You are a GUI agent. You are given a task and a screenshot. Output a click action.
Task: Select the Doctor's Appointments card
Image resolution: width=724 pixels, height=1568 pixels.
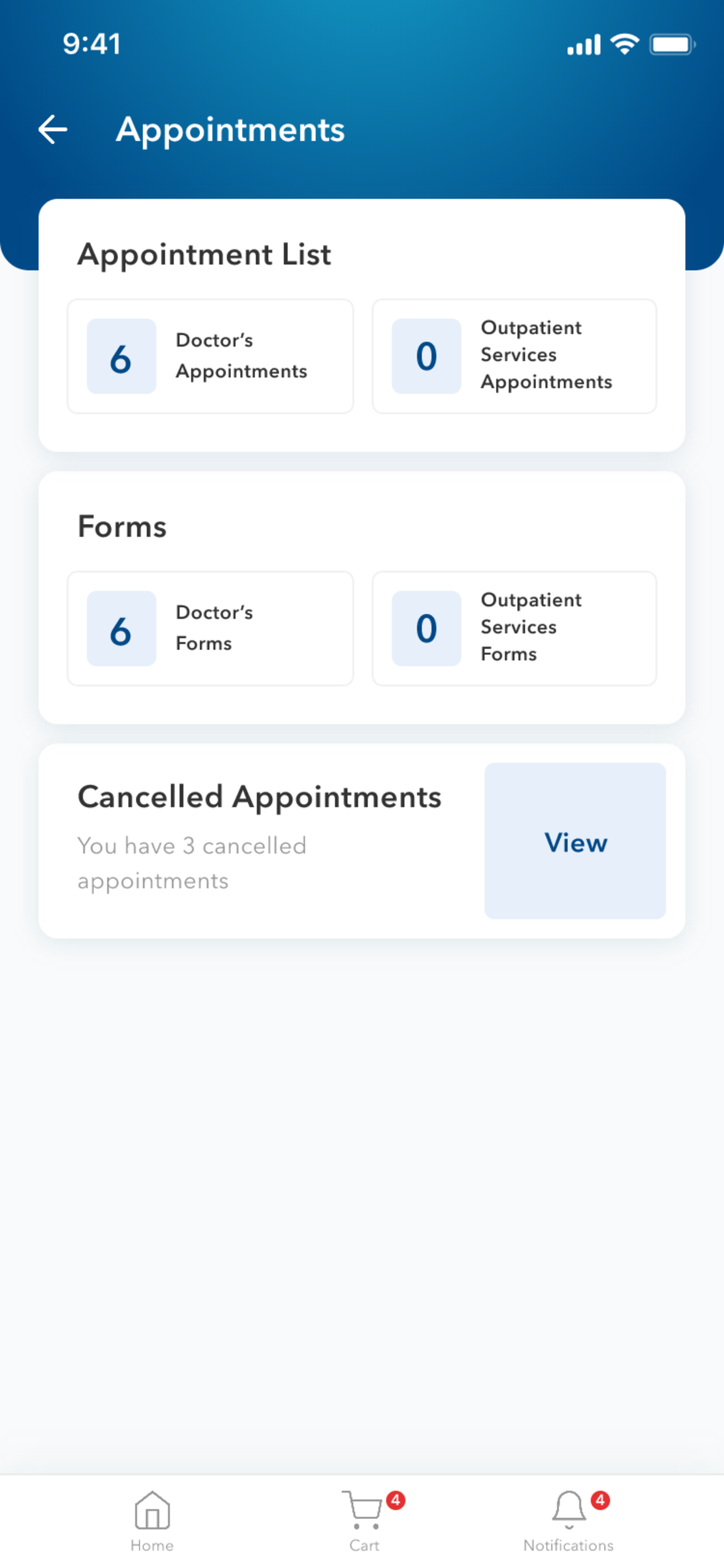click(210, 356)
